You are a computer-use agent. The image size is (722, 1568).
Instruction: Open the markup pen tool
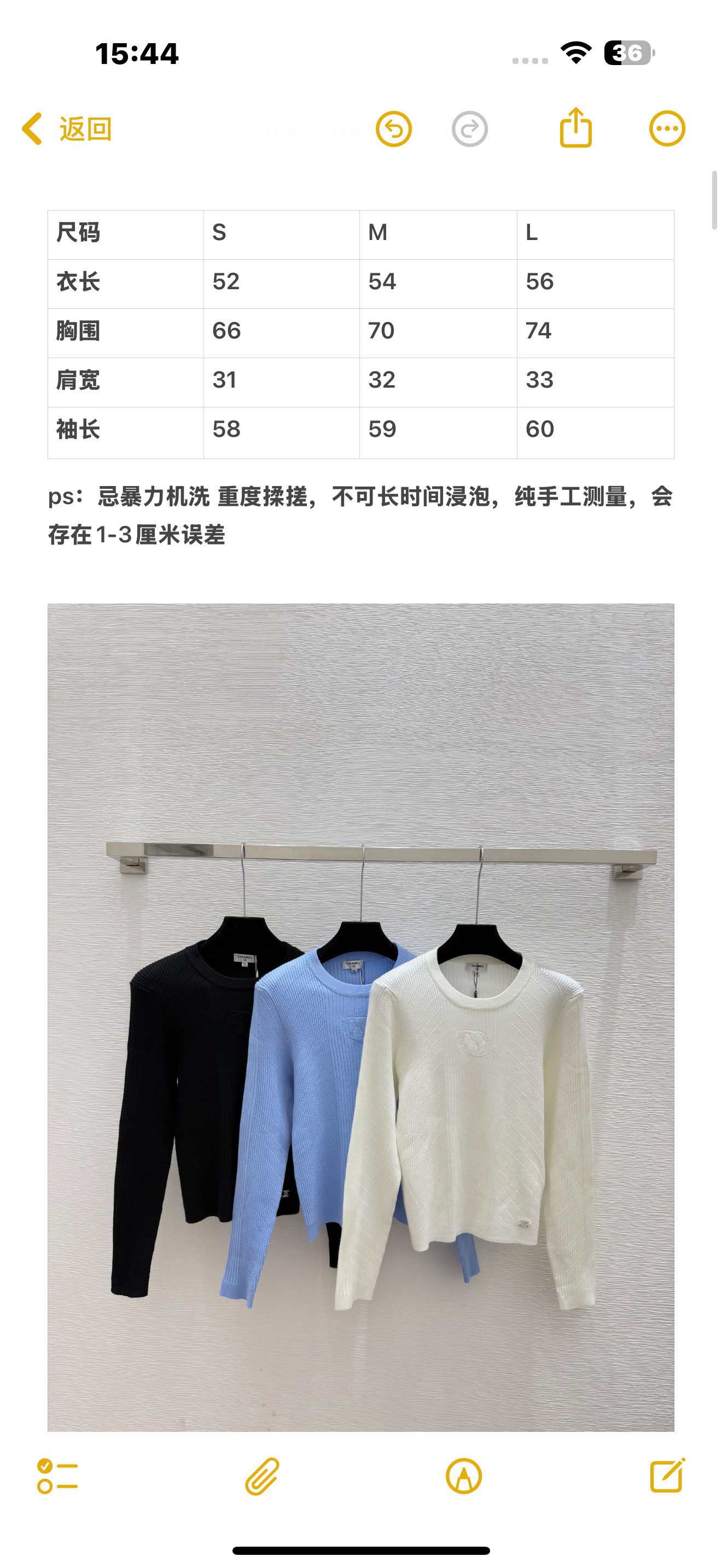464,1476
